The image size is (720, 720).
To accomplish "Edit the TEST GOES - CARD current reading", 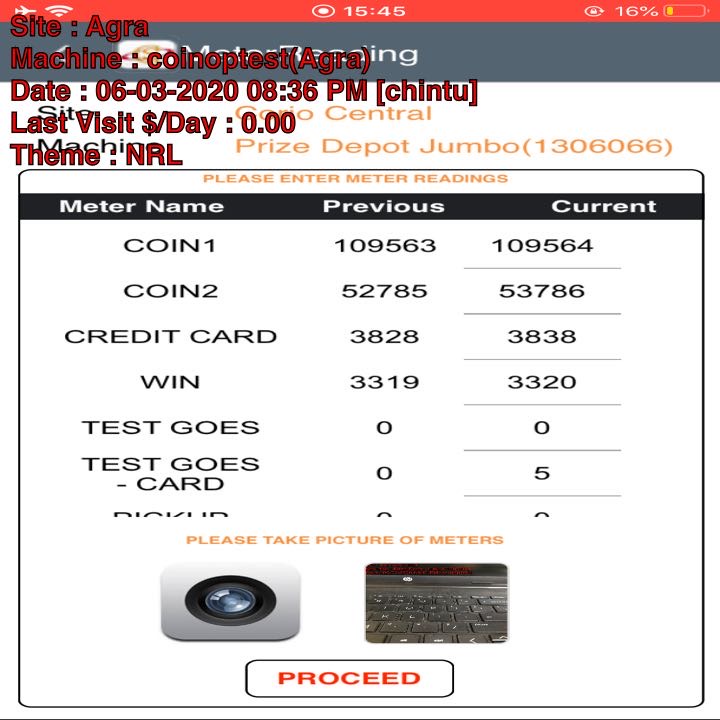I will point(542,473).
